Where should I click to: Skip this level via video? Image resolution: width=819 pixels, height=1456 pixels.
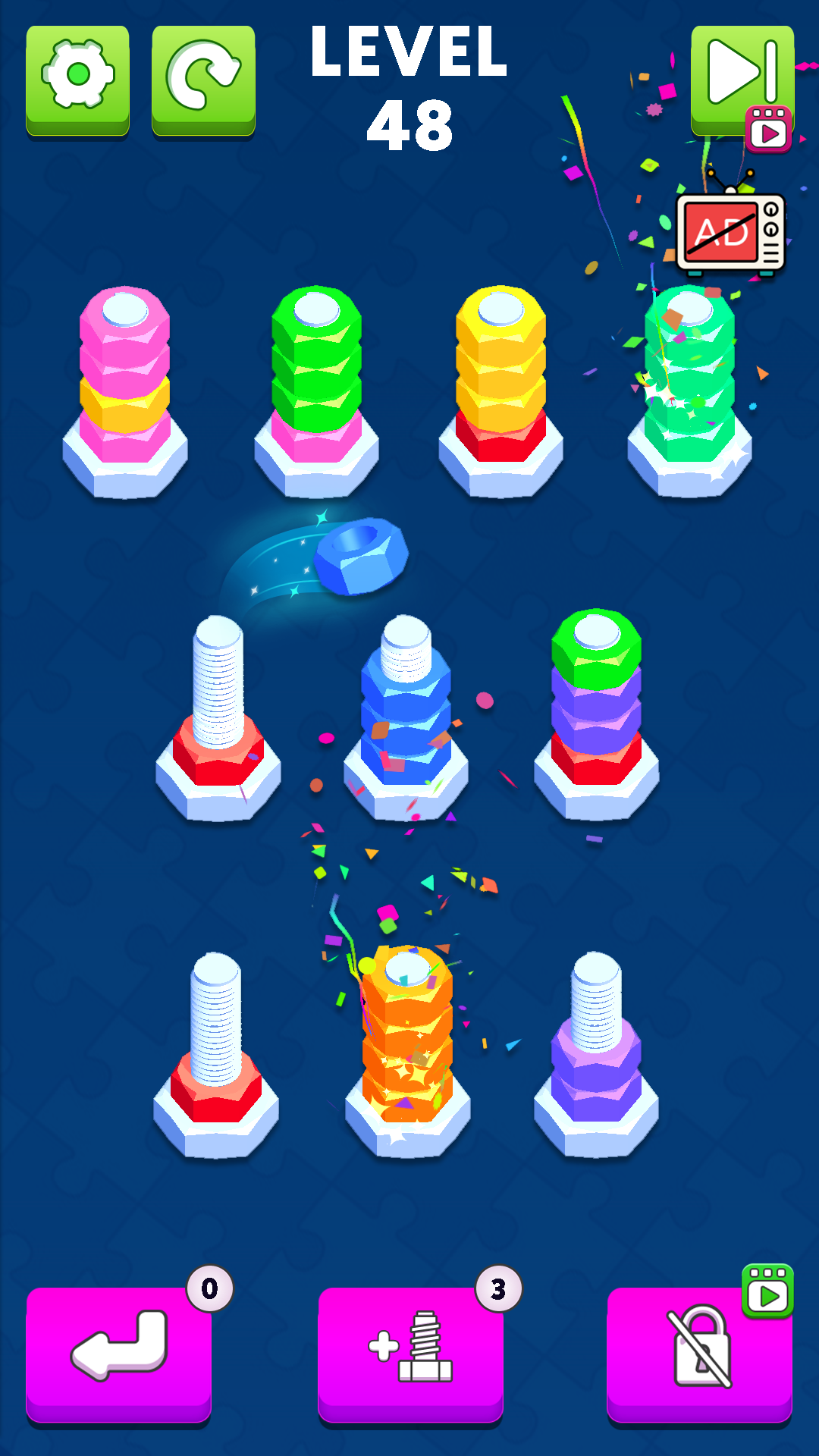pyautogui.click(x=742, y=80)
